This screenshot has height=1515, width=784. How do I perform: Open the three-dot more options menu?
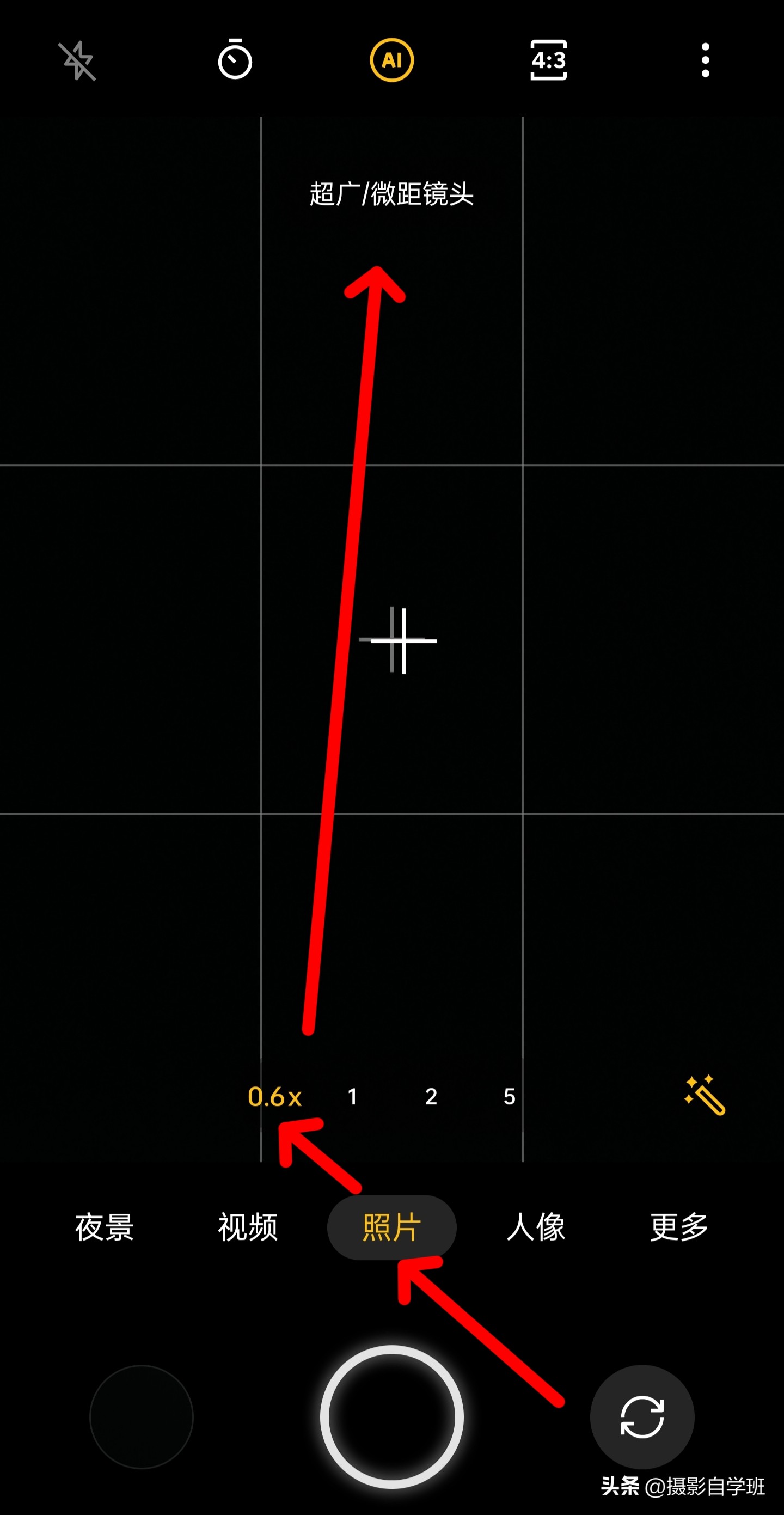[705, 60]
